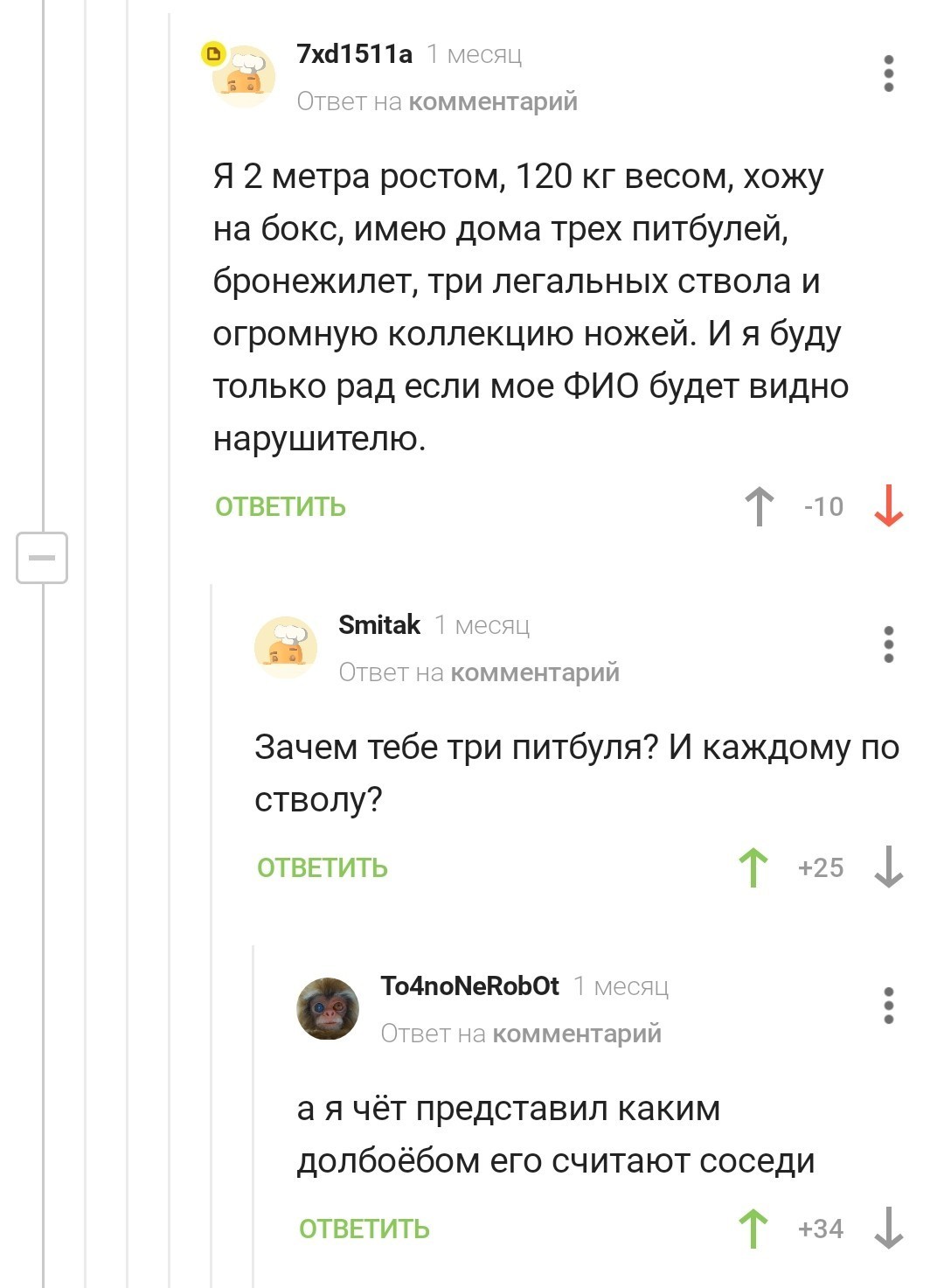Open To4noNeRobOt's profile avatar

pos(328,1008)
